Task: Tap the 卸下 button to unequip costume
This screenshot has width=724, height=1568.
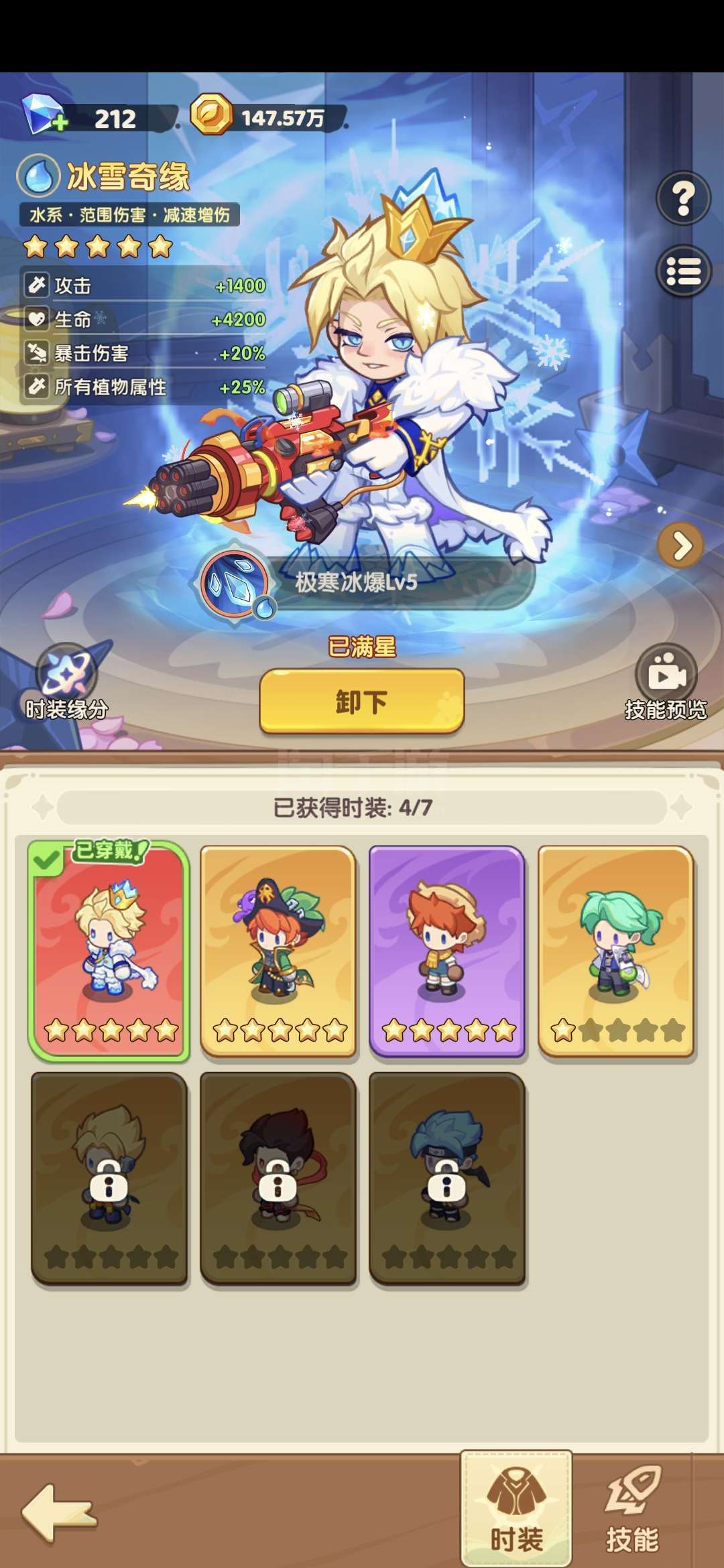Action: 362,701
